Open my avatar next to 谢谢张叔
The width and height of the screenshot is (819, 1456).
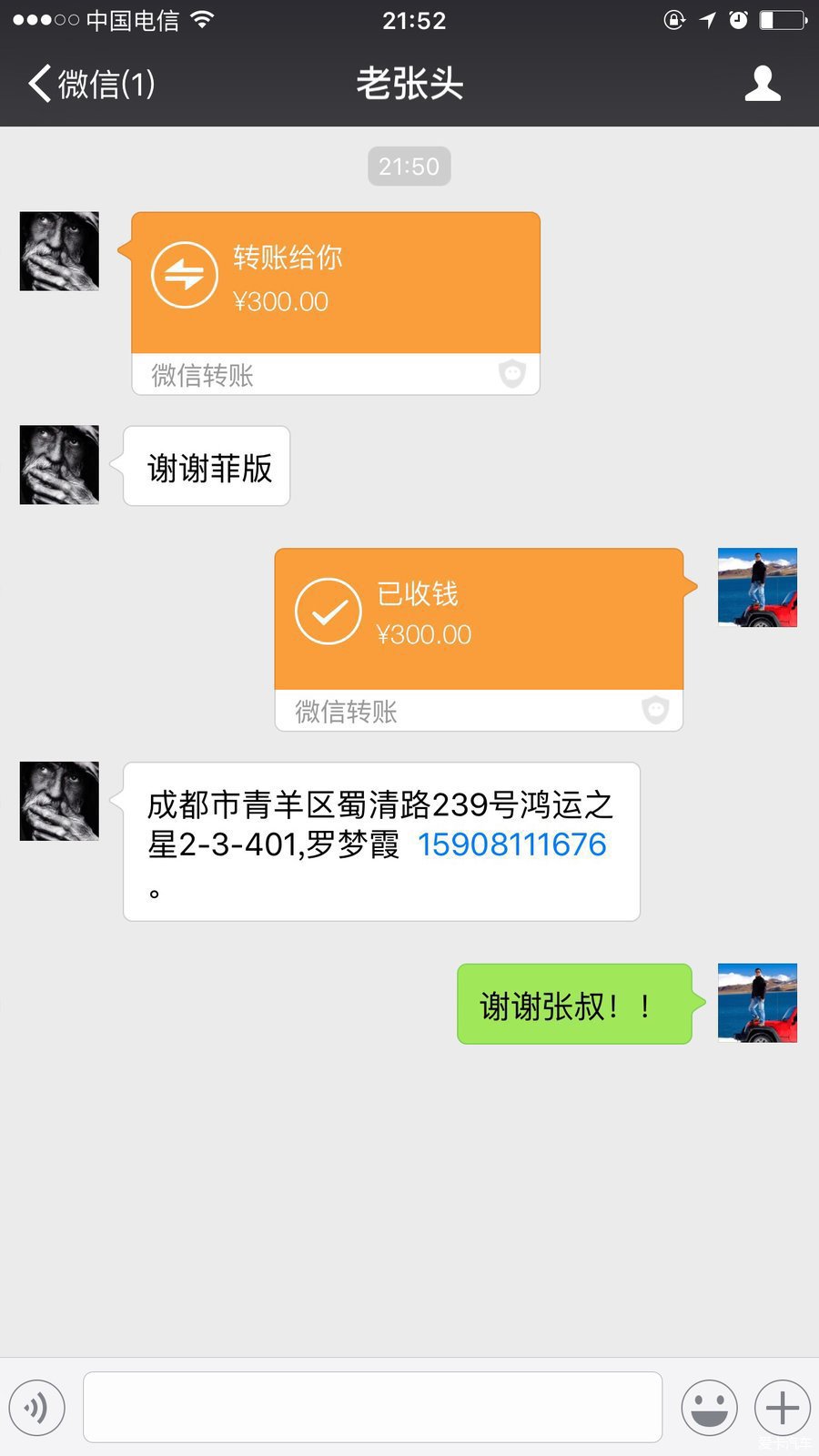click(757, 1003)
